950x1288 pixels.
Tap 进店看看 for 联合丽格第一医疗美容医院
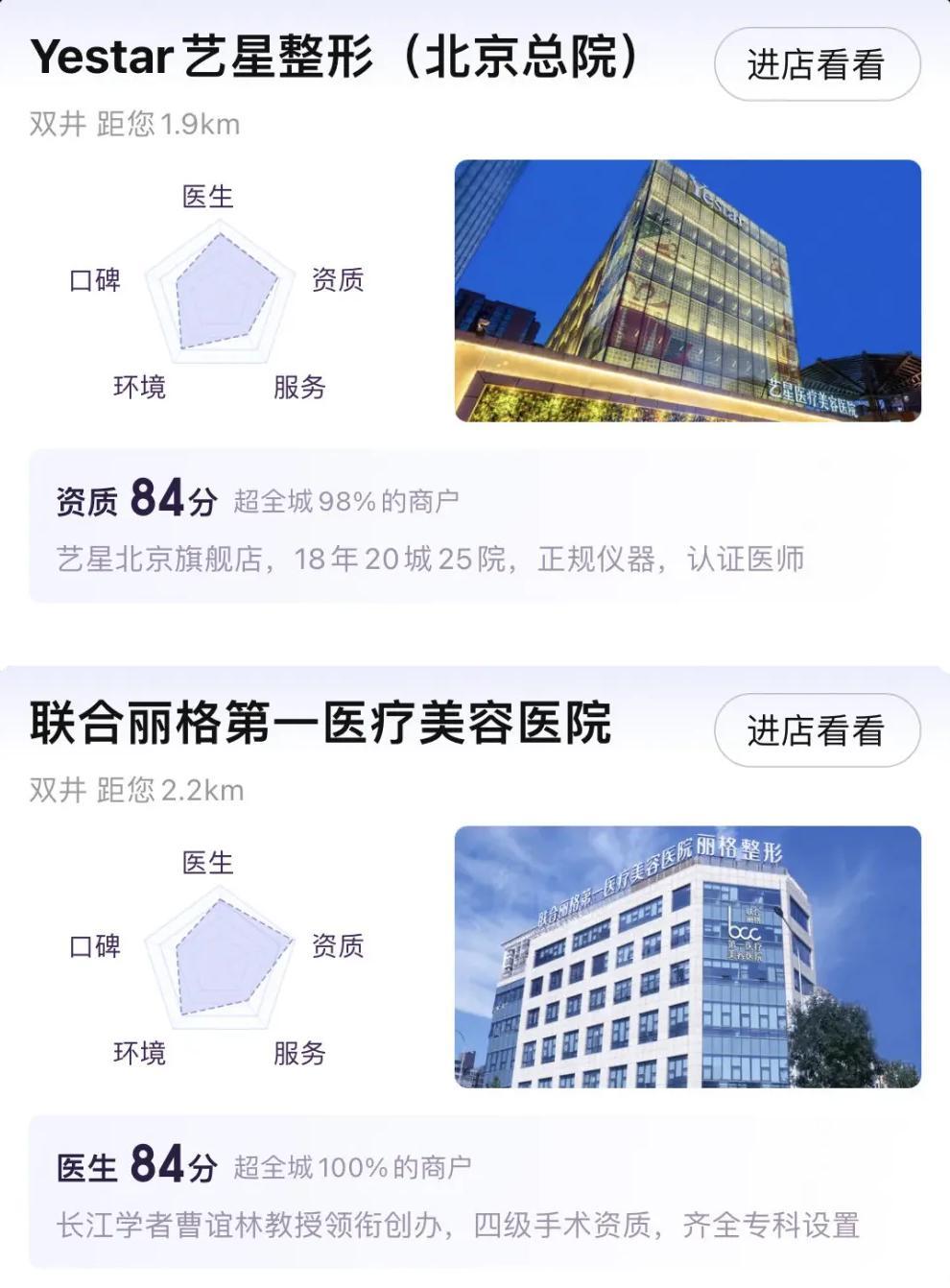[817, 730]
